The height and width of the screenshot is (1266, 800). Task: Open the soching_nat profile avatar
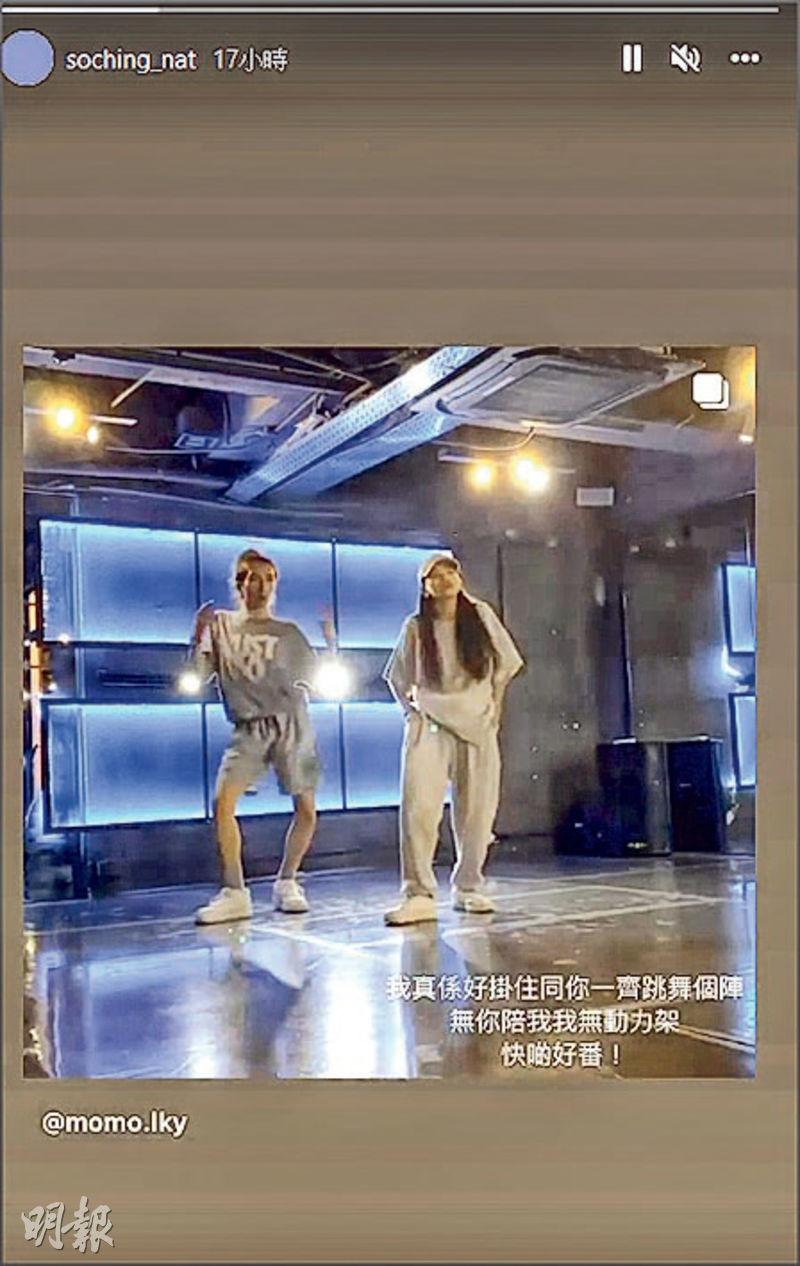(28, 58)
